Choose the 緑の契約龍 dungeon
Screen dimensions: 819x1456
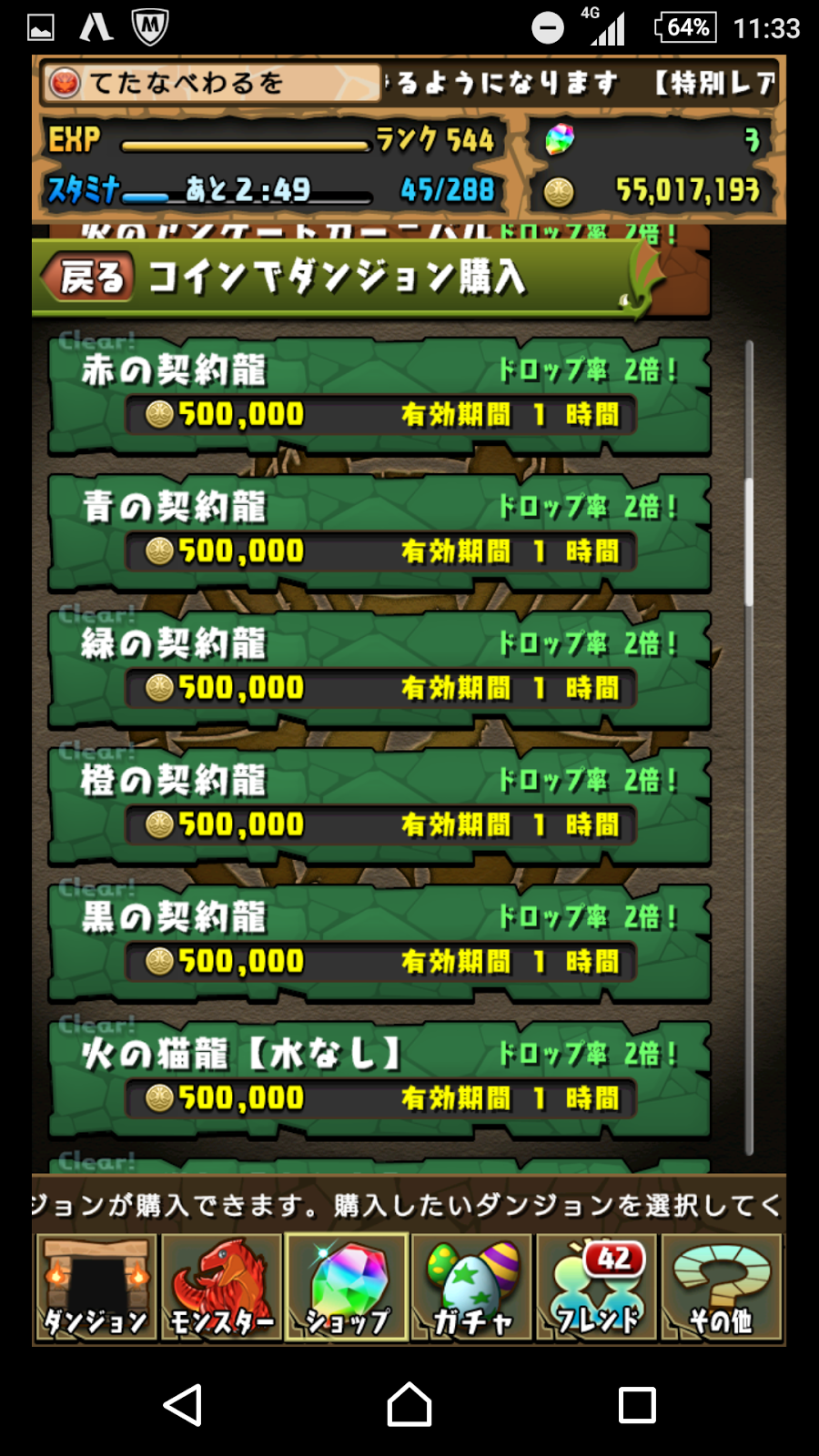379,669
